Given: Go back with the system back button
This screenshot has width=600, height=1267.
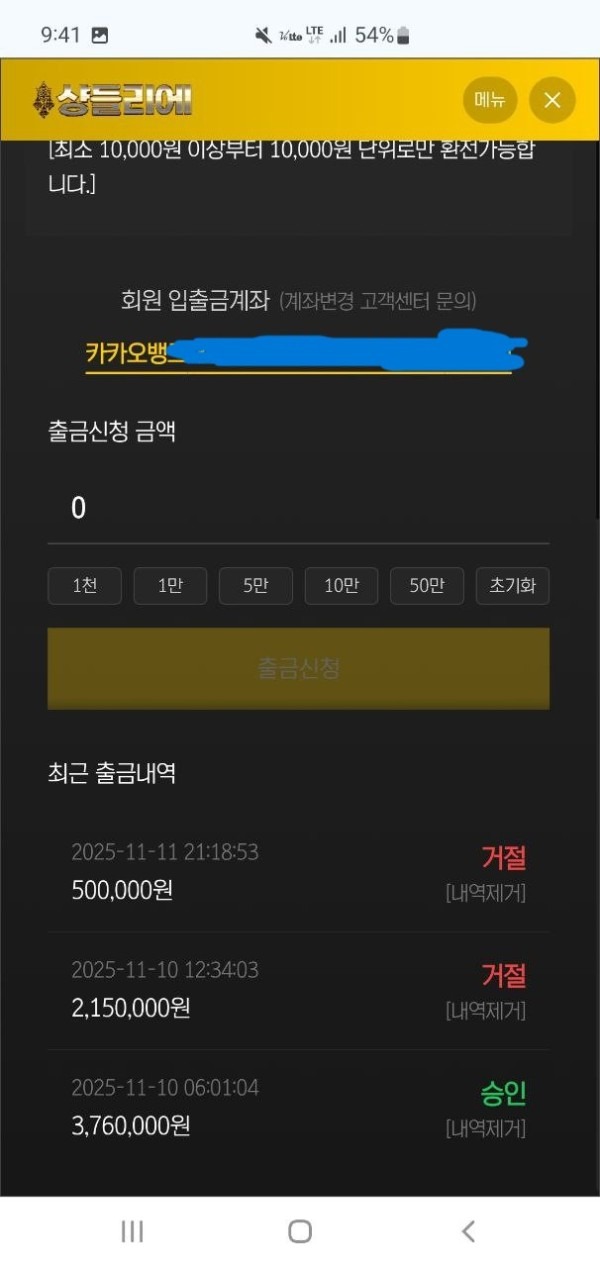Looking at the screenshot, I should [467, 1231].
